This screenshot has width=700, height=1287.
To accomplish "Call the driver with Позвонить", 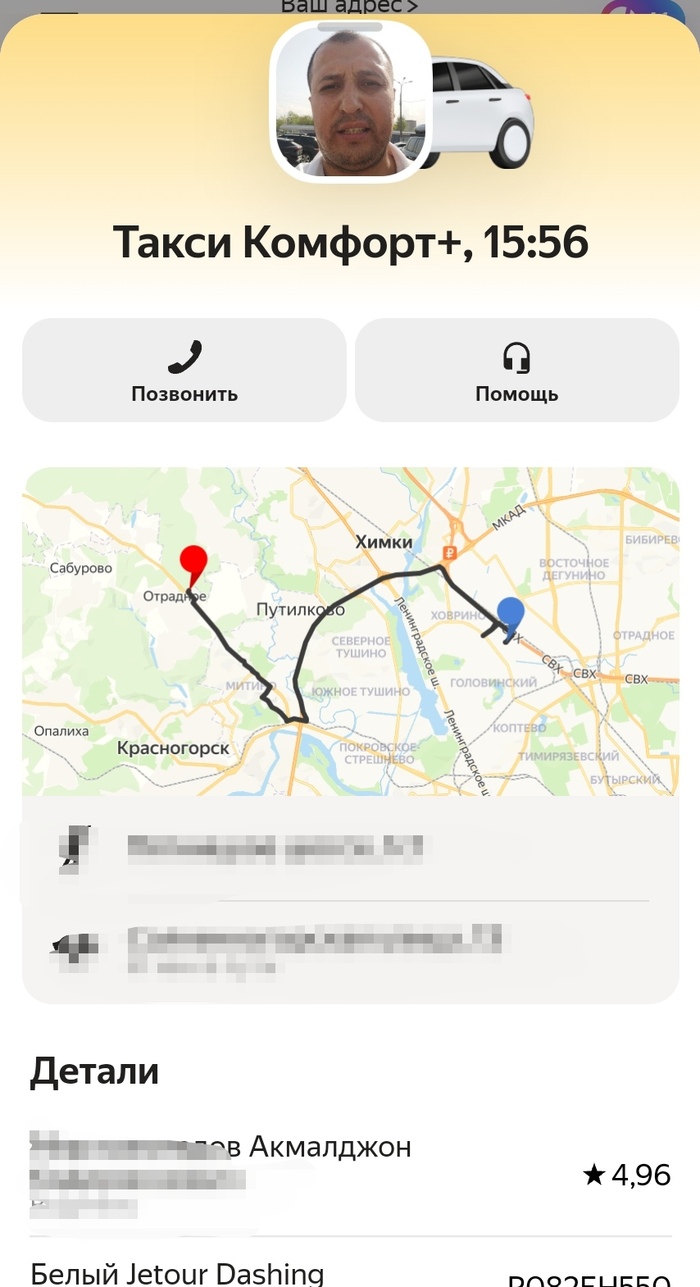I will (184, 371).
